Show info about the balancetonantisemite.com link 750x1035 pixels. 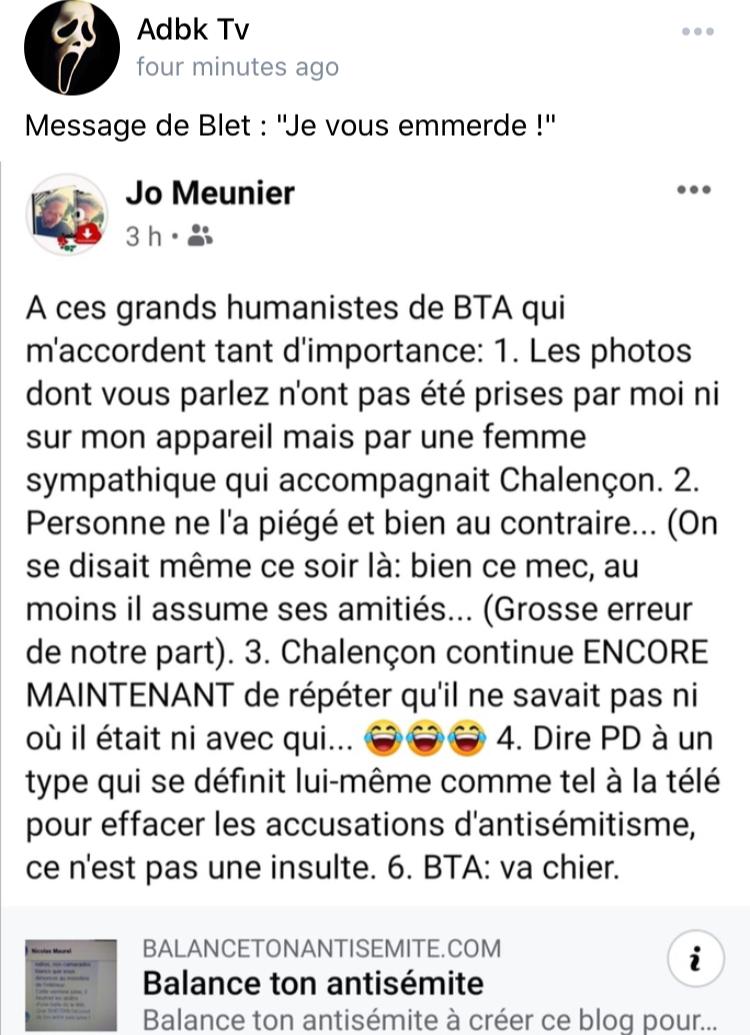point(696,962)
